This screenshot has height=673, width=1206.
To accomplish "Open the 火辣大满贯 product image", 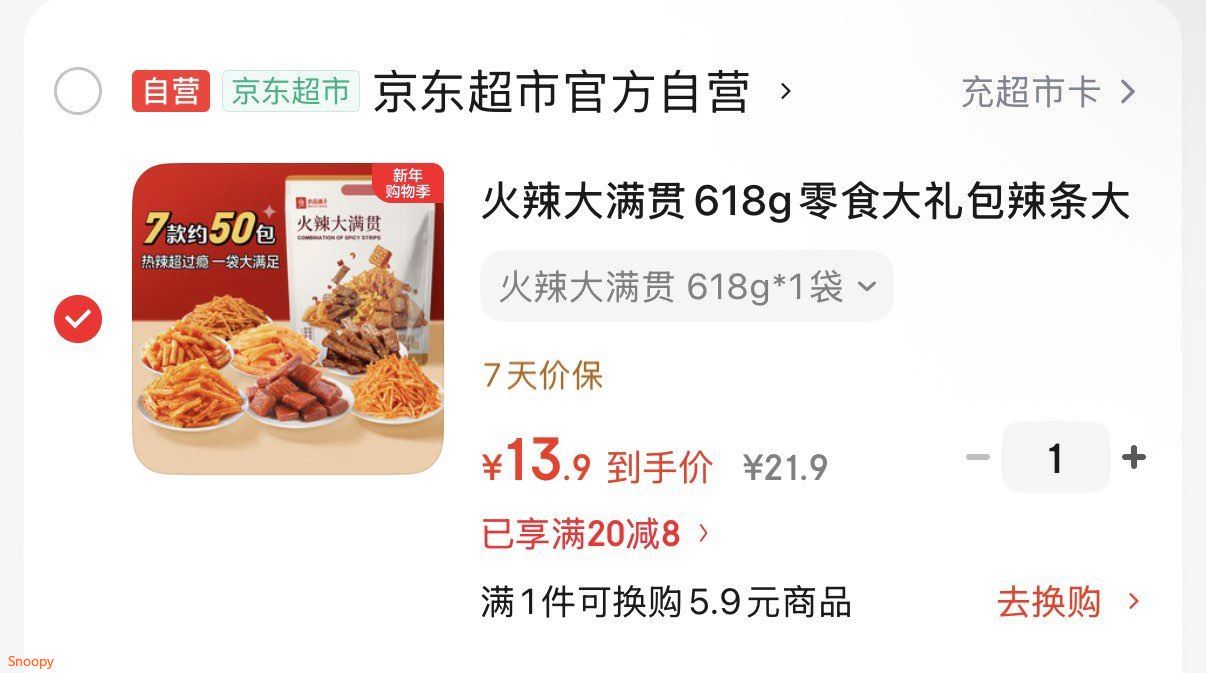I will pyautogui.click(x=288, y=318).
